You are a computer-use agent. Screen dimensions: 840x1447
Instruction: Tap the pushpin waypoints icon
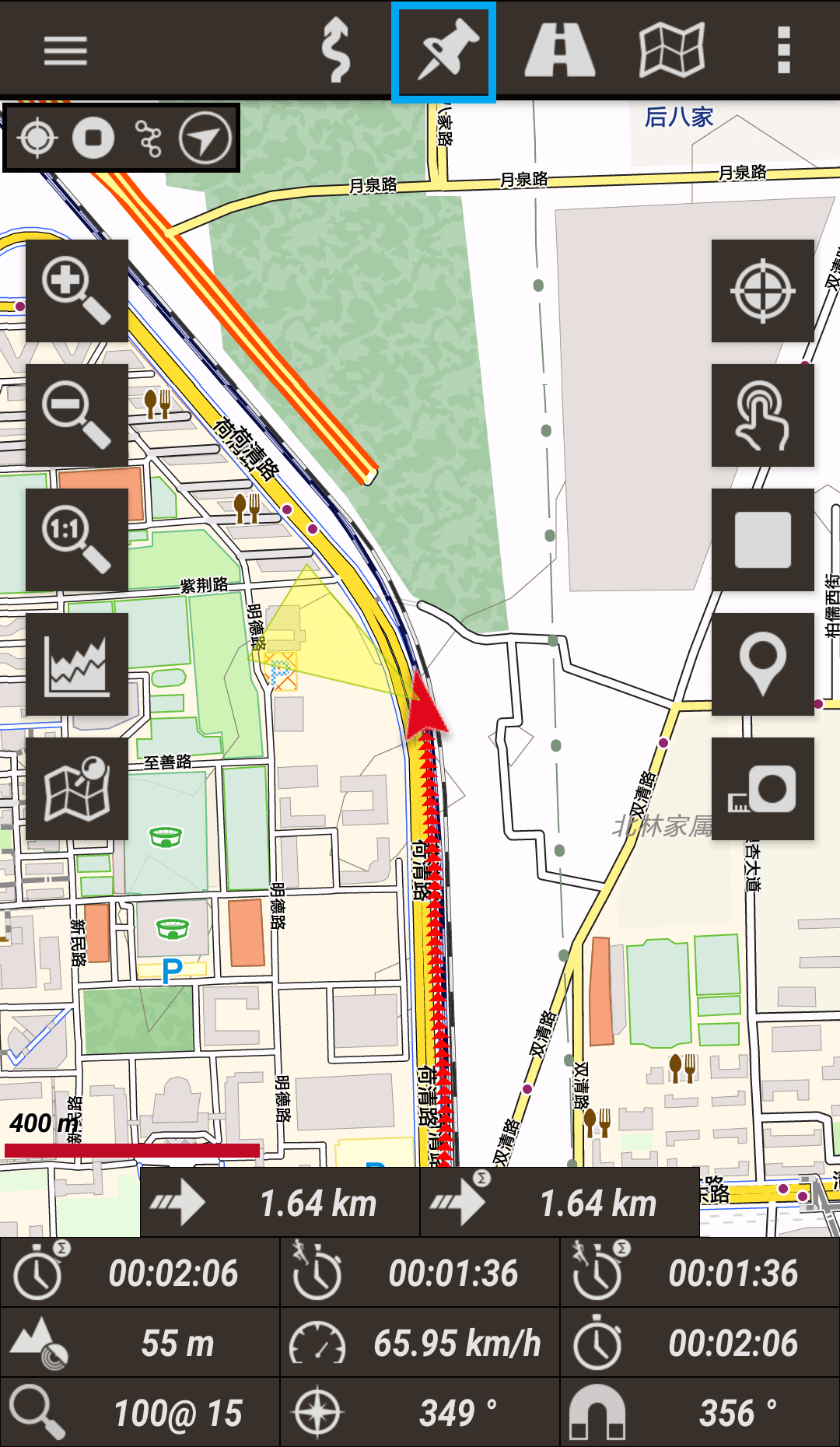(443, 51)
